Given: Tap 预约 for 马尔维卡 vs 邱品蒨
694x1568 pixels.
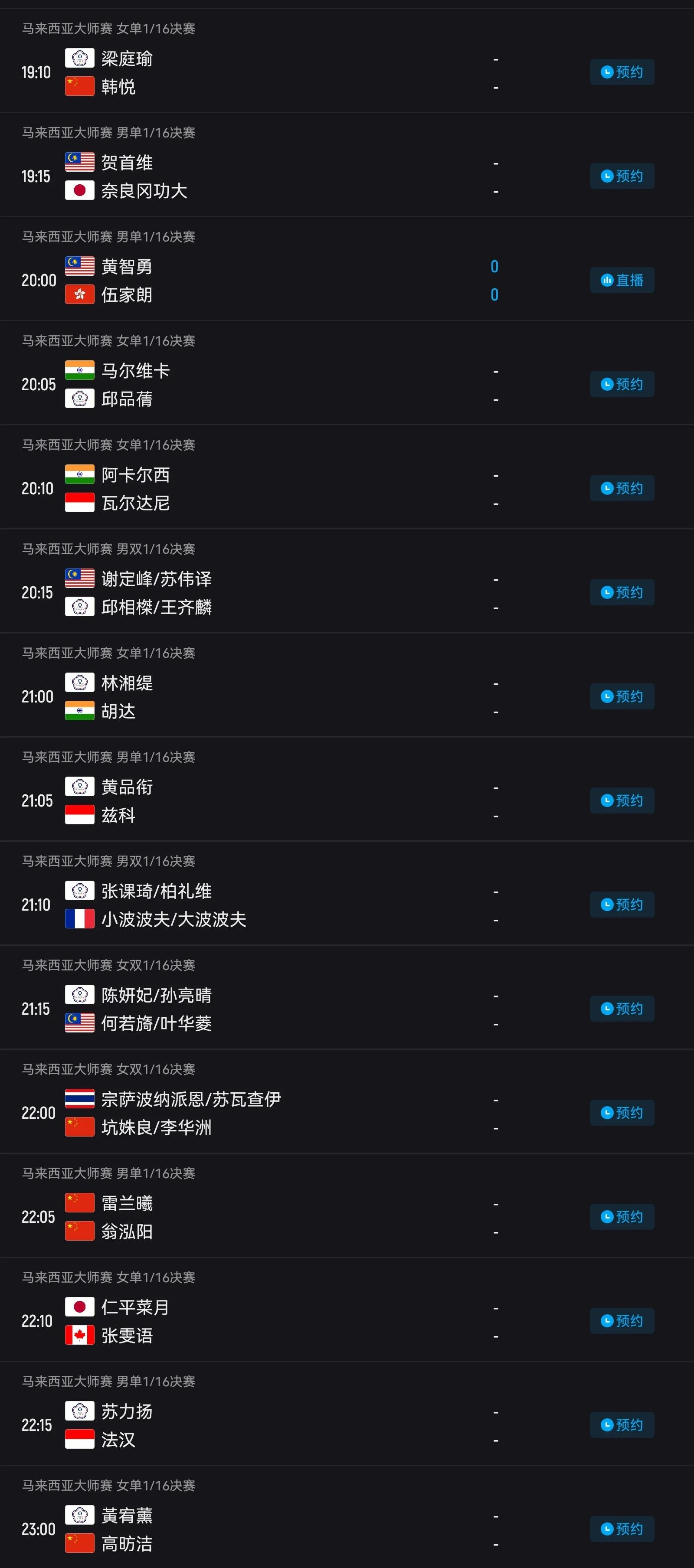Looking at the screenshot, I should pyautogui.click(x=622, y=384).
